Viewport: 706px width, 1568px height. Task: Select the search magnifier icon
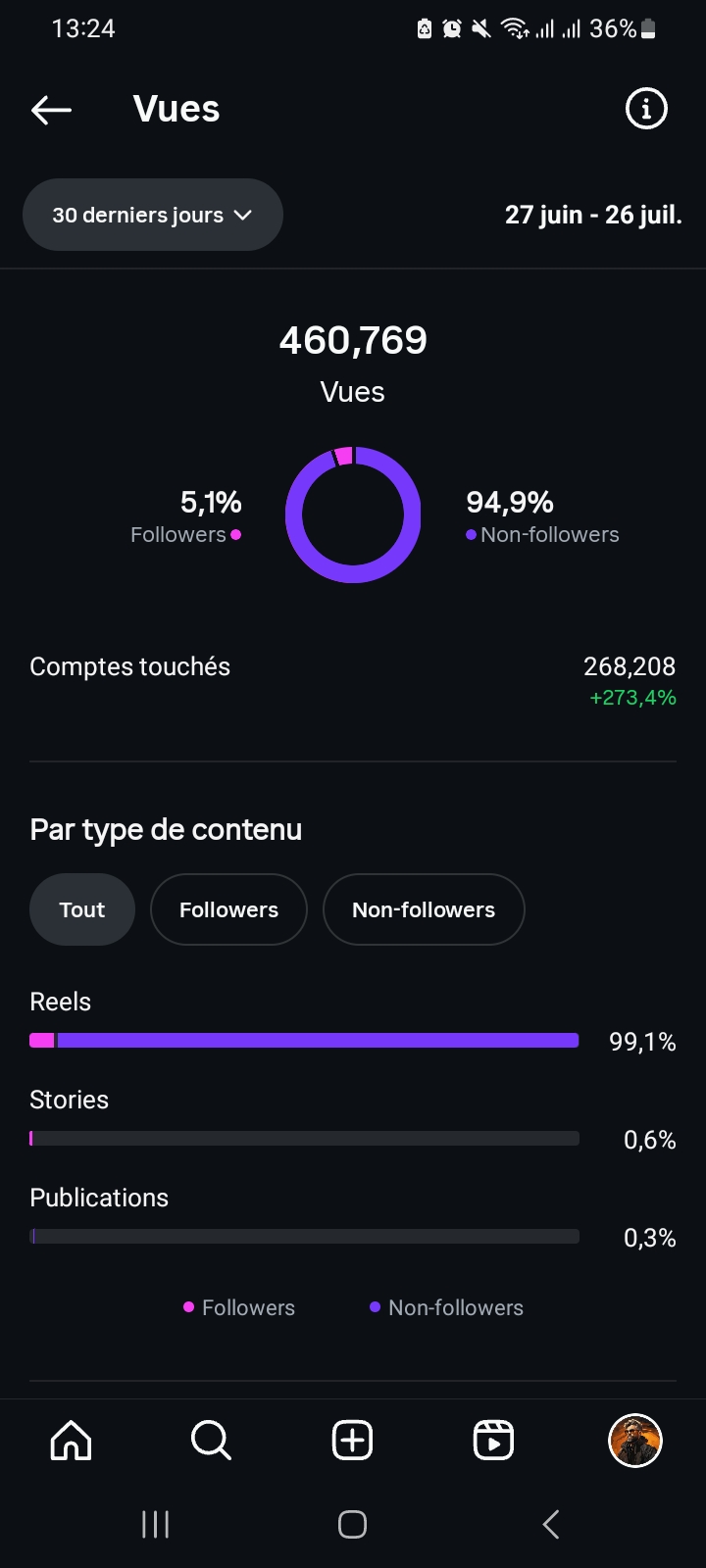pyautogui.click(x=211, y=1441)
